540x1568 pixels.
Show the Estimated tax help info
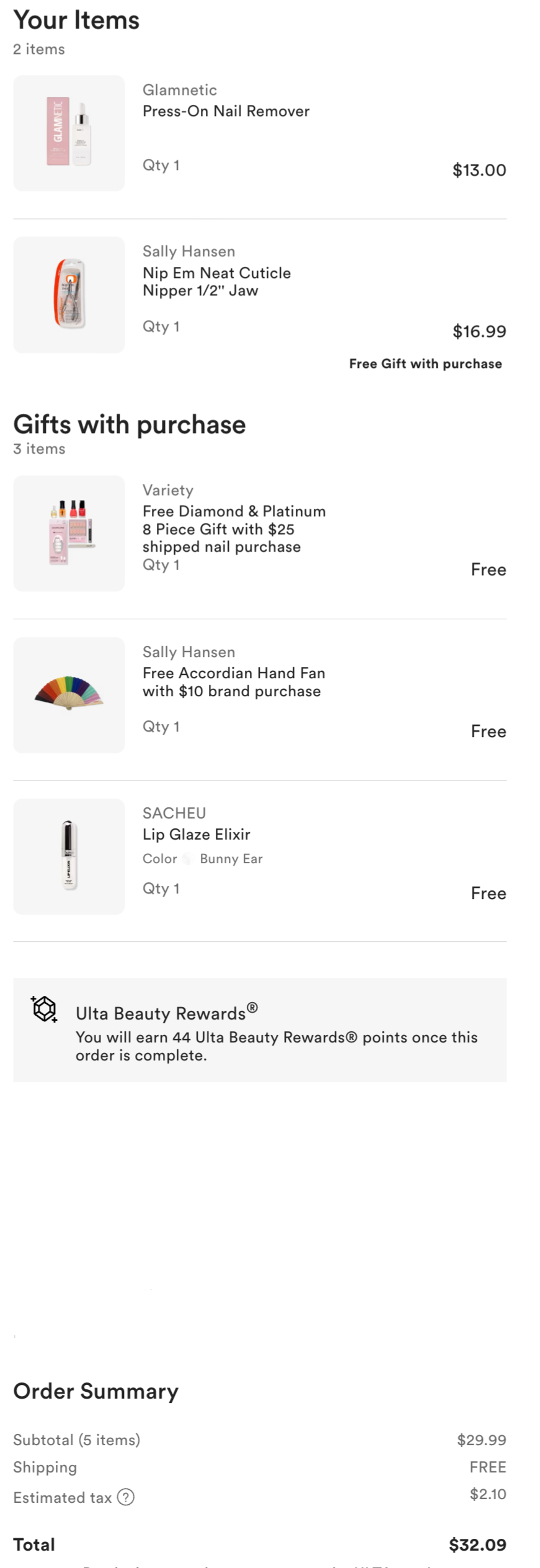[126, 1497]
